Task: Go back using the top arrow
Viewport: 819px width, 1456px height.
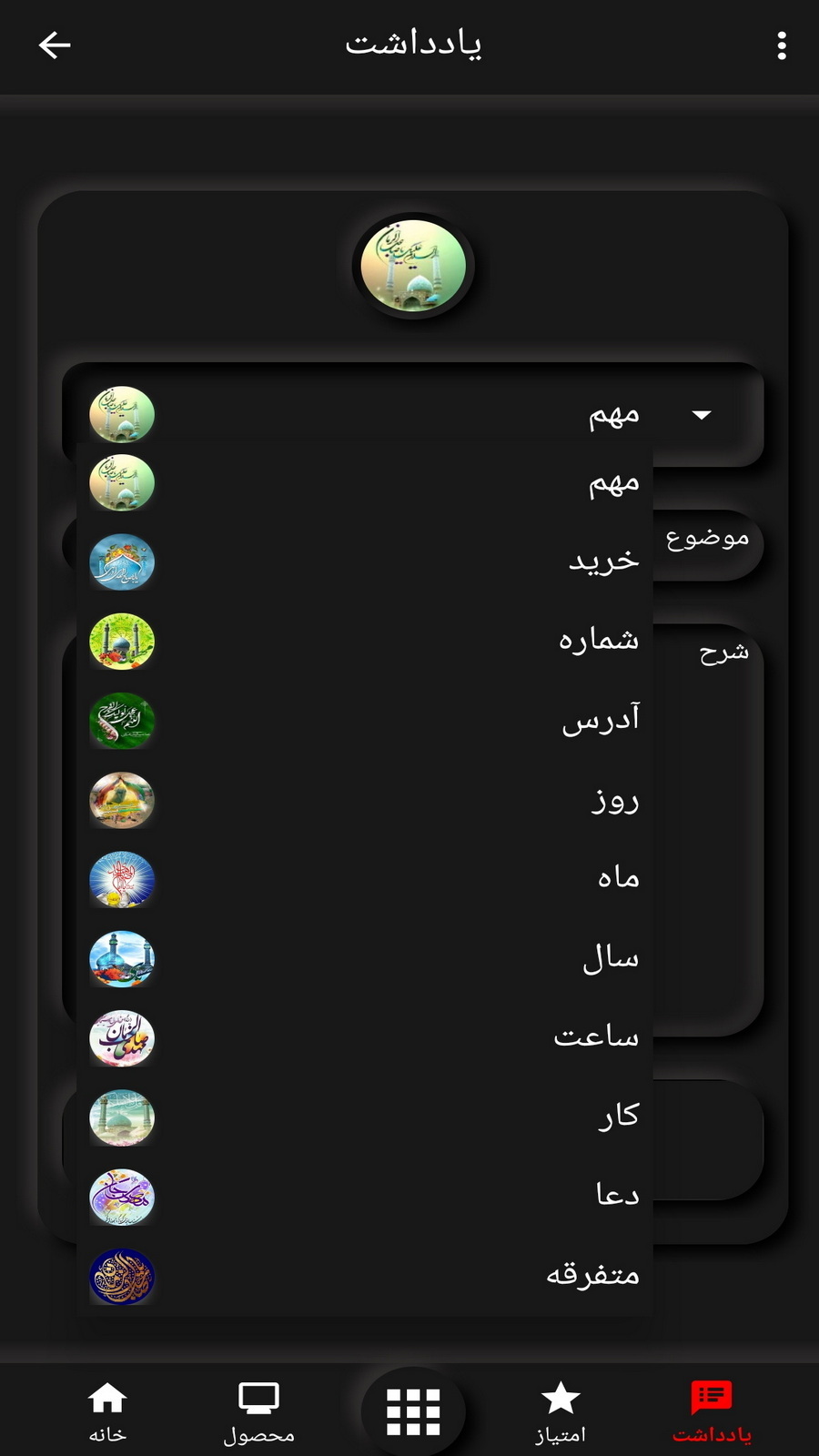Action: click(55, 45)
